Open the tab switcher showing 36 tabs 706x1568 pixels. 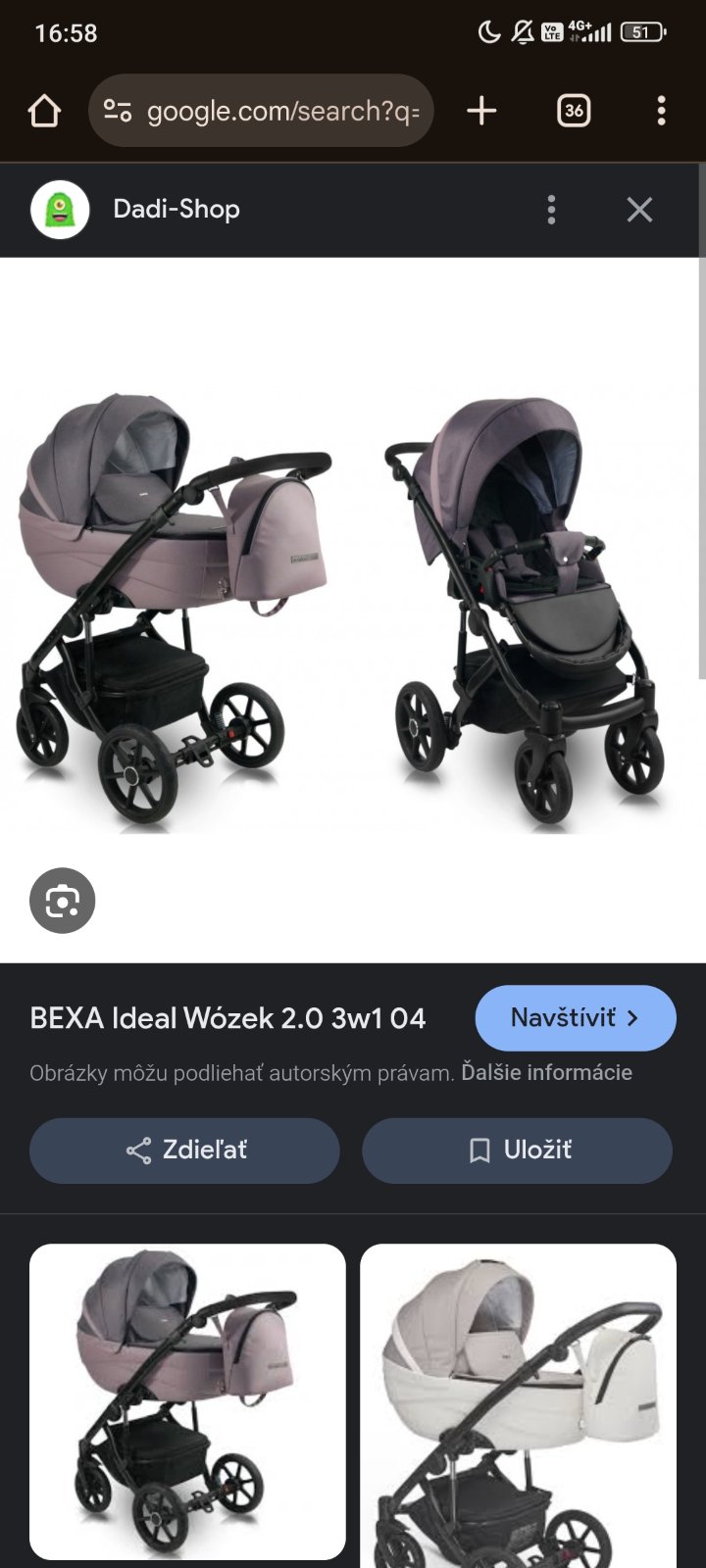574,112
